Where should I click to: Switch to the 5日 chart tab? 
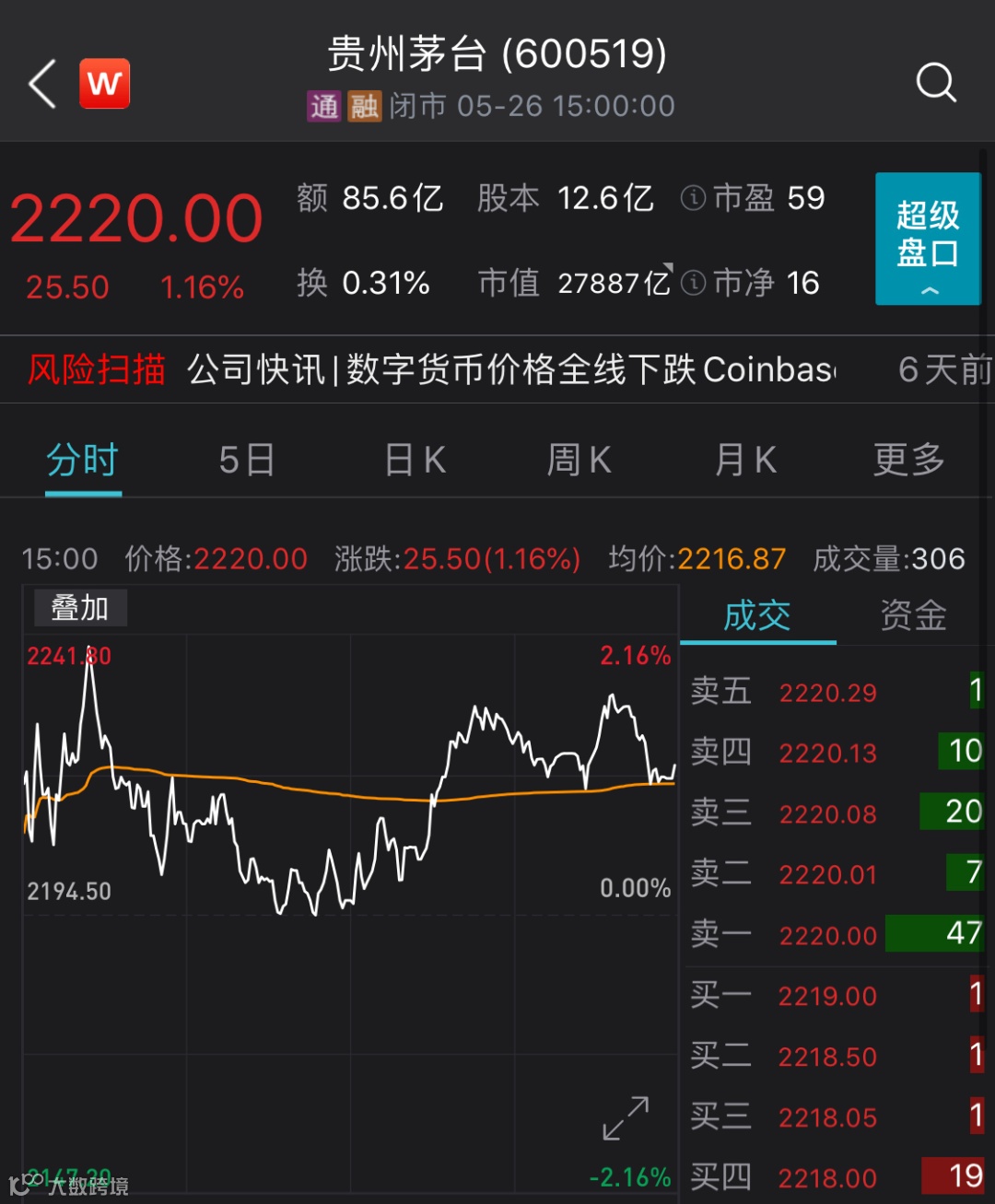click(x=247, y=460)
